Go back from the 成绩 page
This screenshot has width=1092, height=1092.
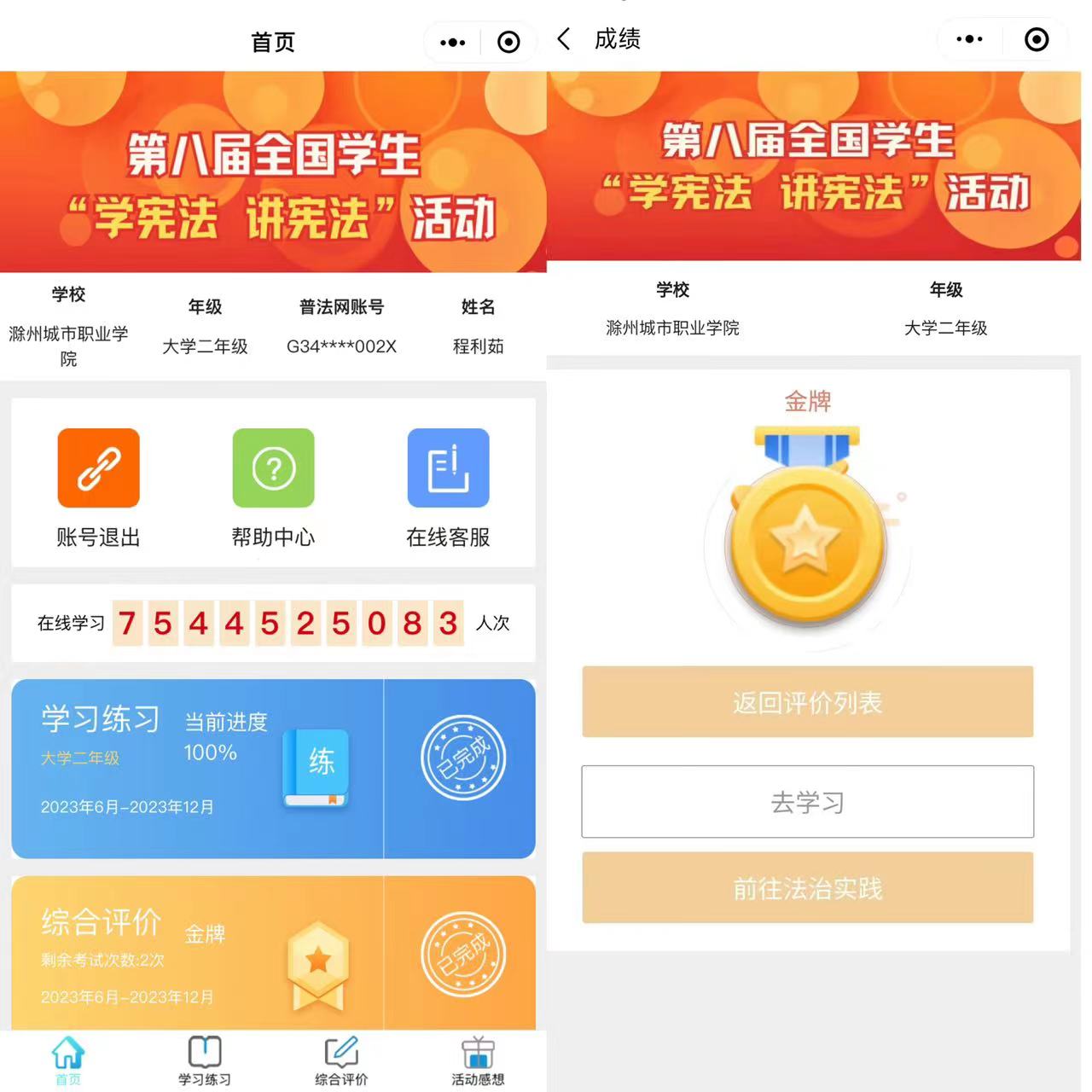coord(564,39)
